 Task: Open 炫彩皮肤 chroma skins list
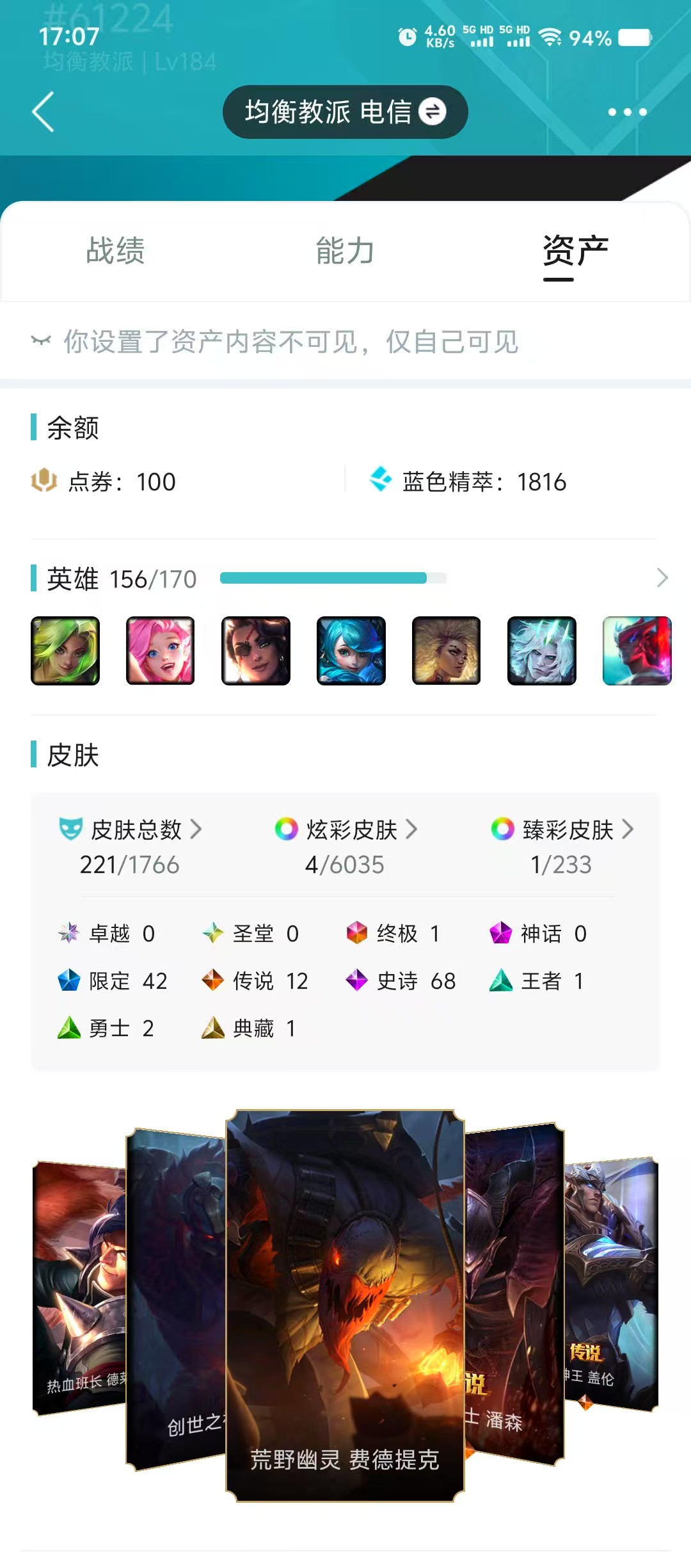click(x=345, y=846)
